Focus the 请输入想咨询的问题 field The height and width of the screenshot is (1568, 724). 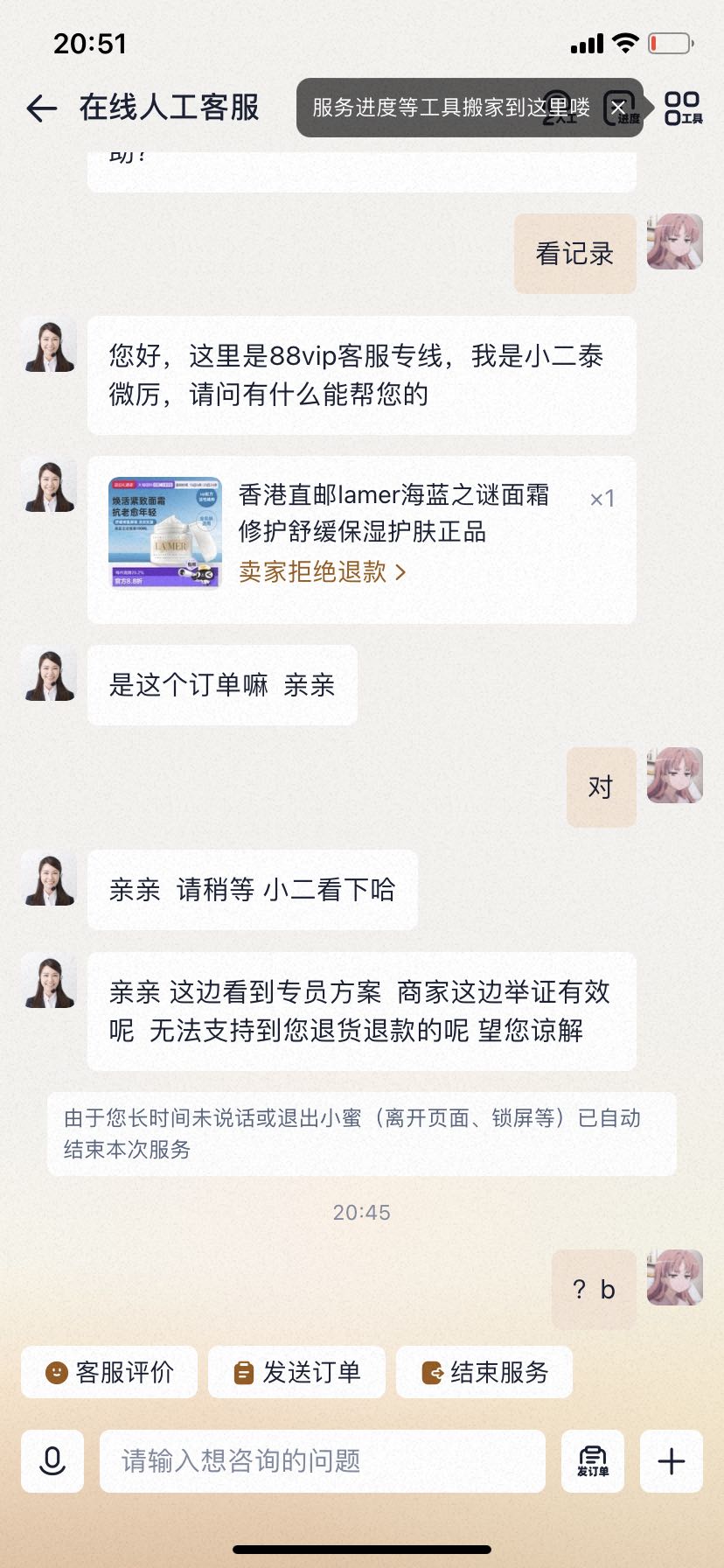322,1461
